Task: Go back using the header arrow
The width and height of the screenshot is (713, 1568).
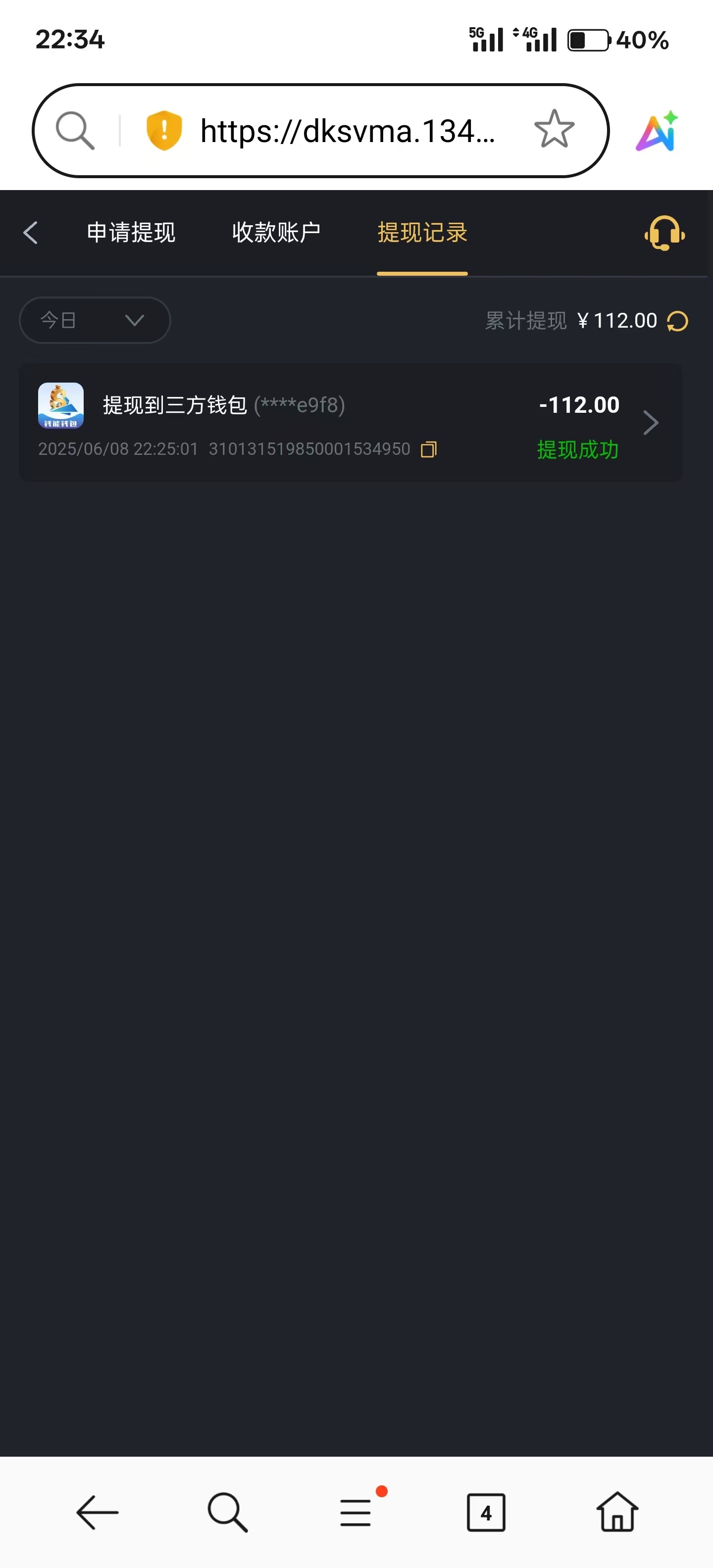Action: (30, 233)
